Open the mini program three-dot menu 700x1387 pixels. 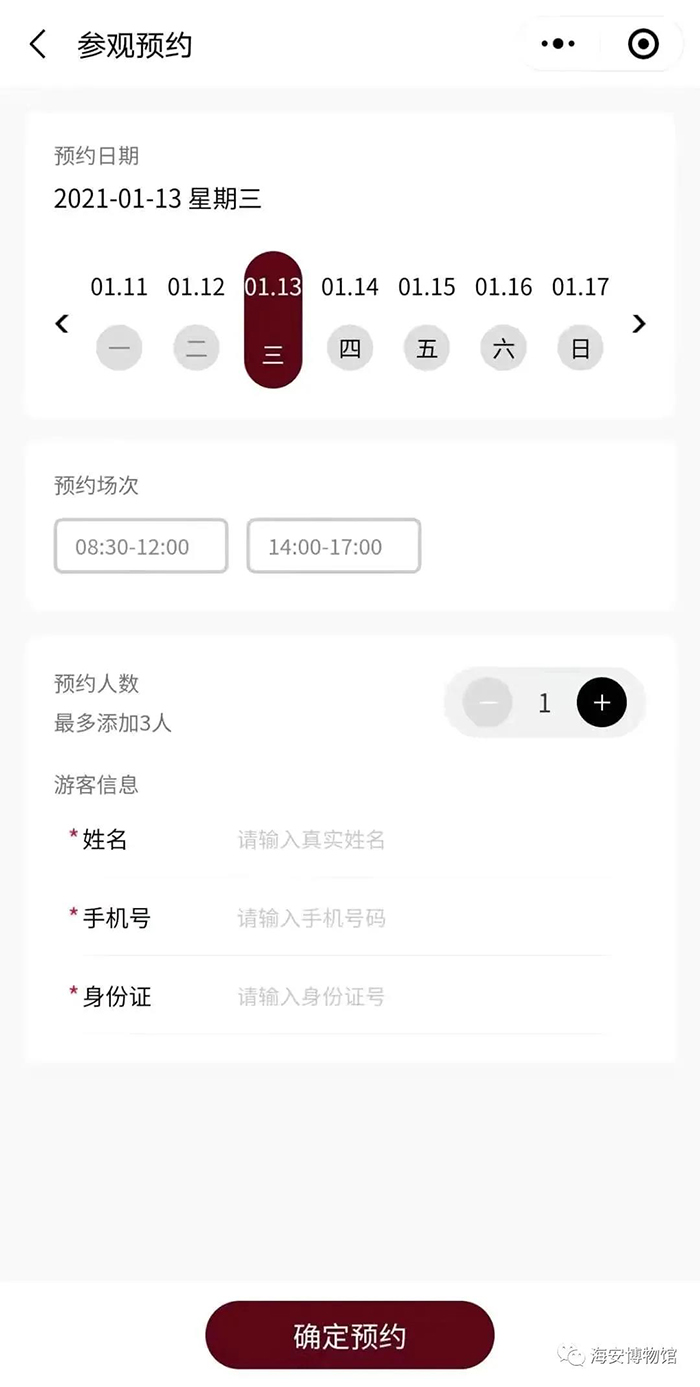558,44
